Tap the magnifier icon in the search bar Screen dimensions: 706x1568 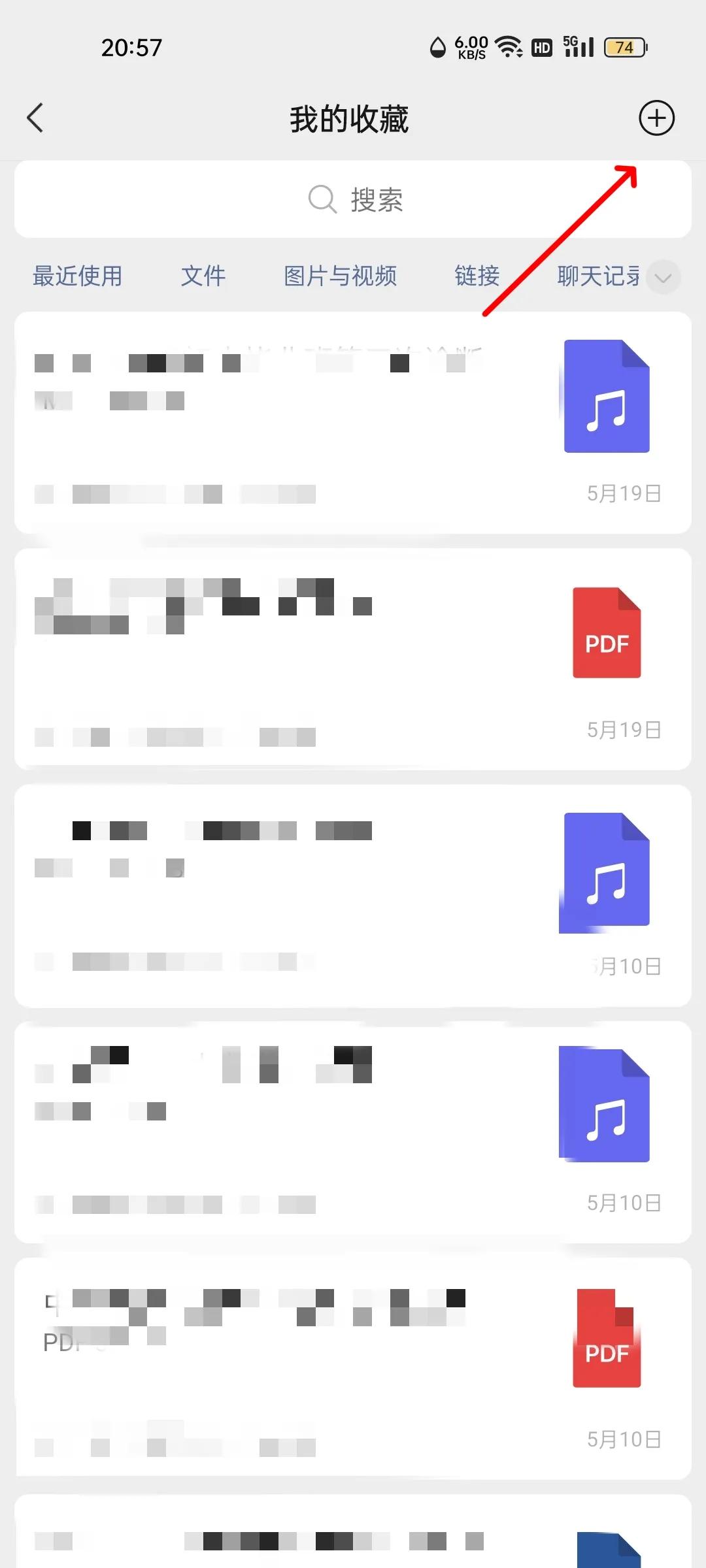point(320,199)
